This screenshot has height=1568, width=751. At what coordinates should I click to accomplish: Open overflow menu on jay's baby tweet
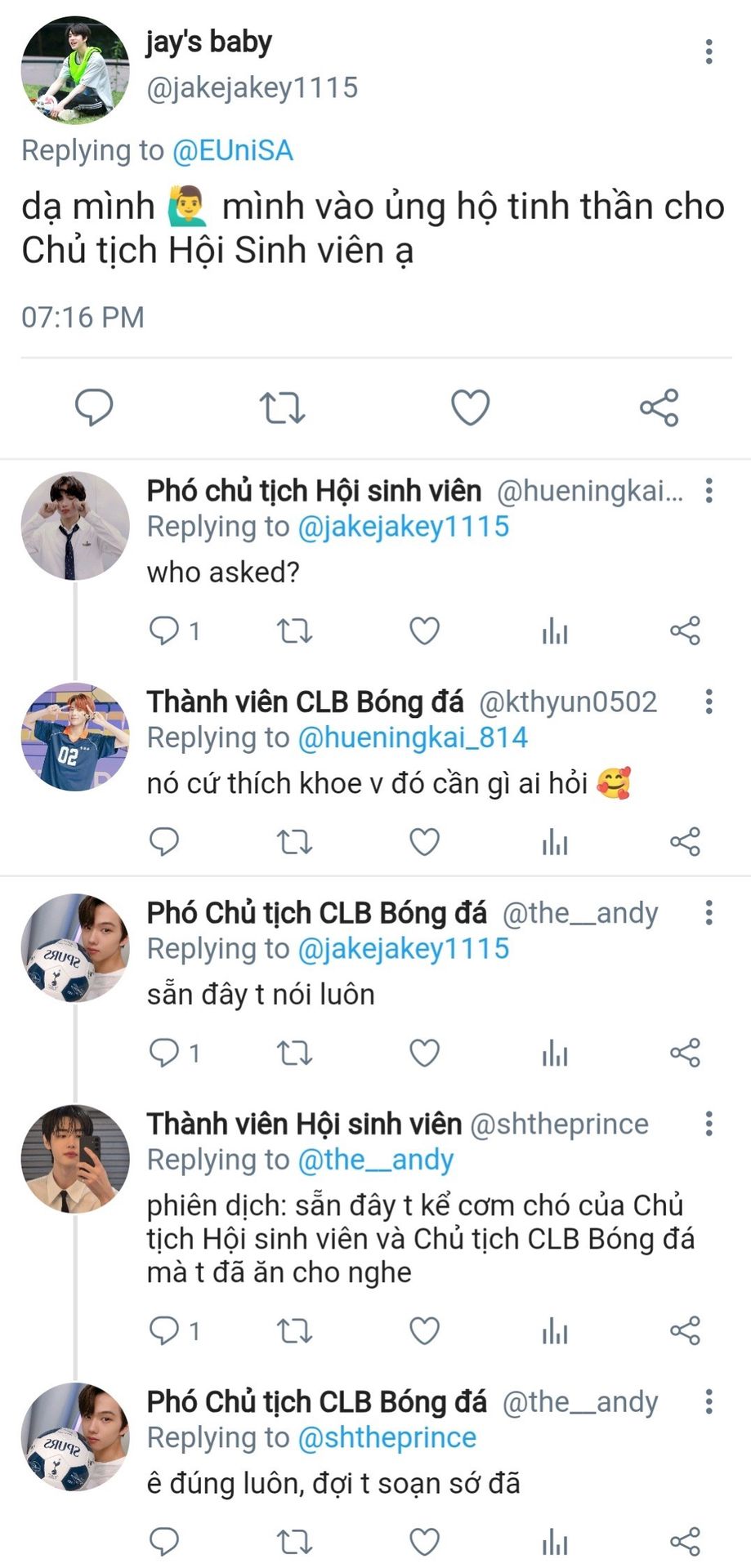click(709, 51)
